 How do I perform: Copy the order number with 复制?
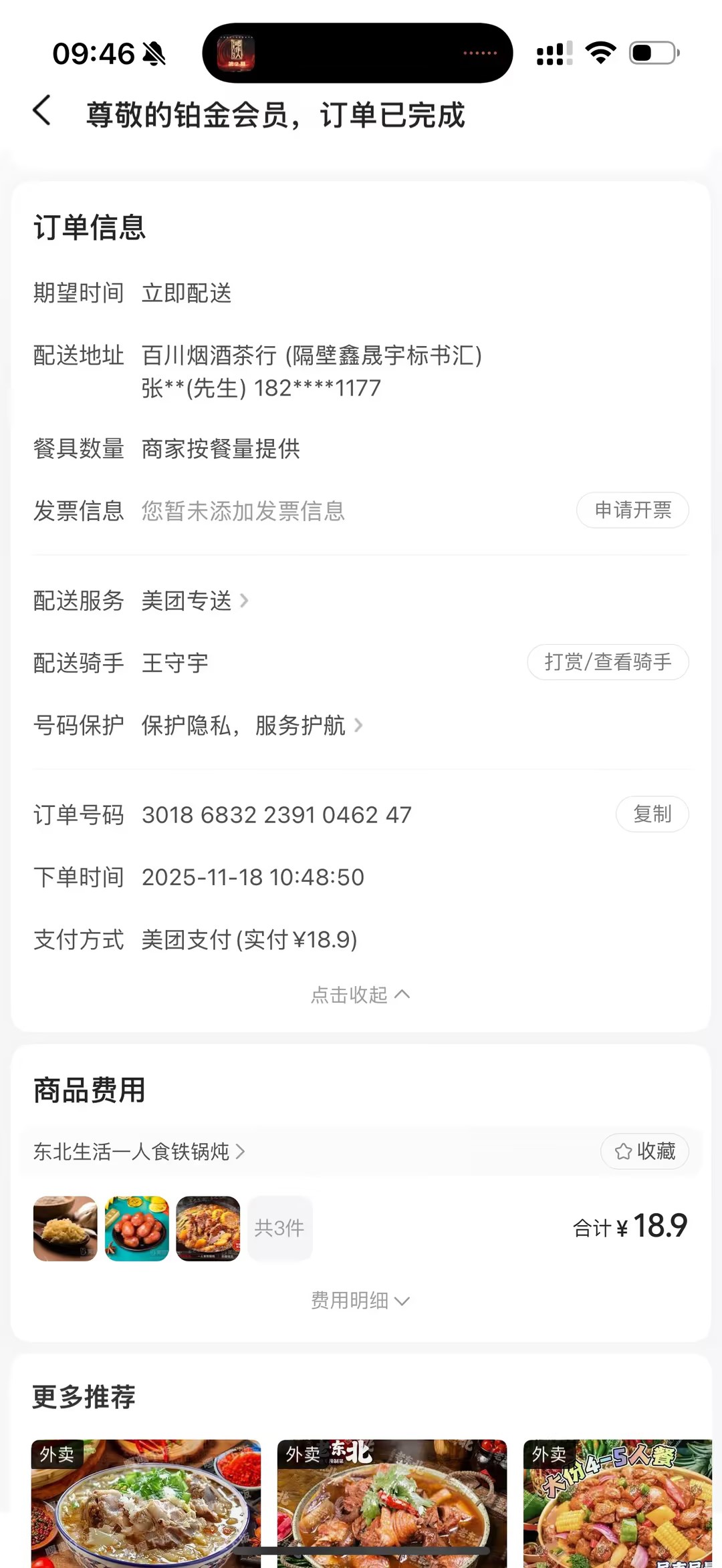(652, 814)
